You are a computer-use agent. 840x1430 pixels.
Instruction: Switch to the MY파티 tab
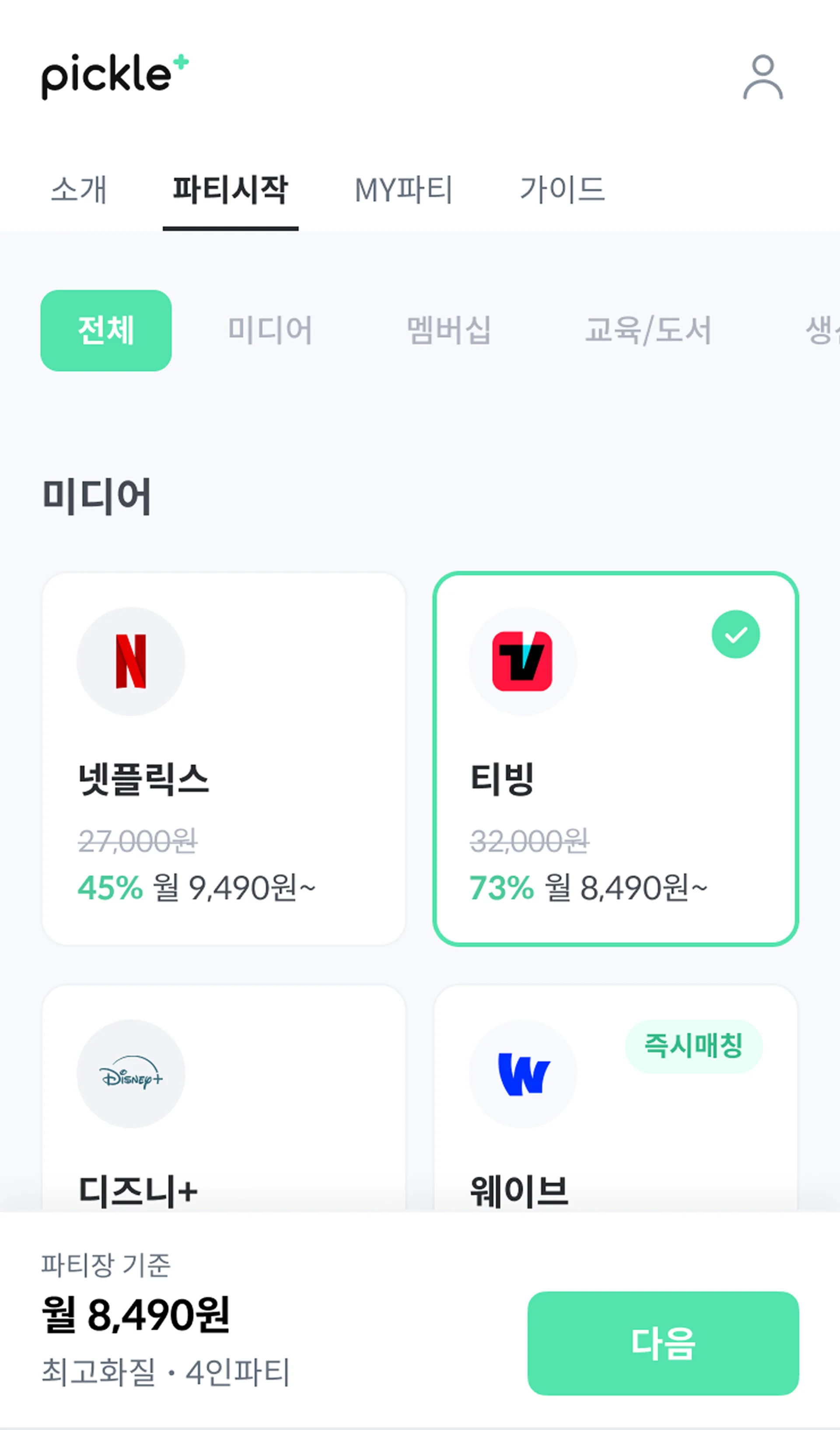click(x=403, y=189)
